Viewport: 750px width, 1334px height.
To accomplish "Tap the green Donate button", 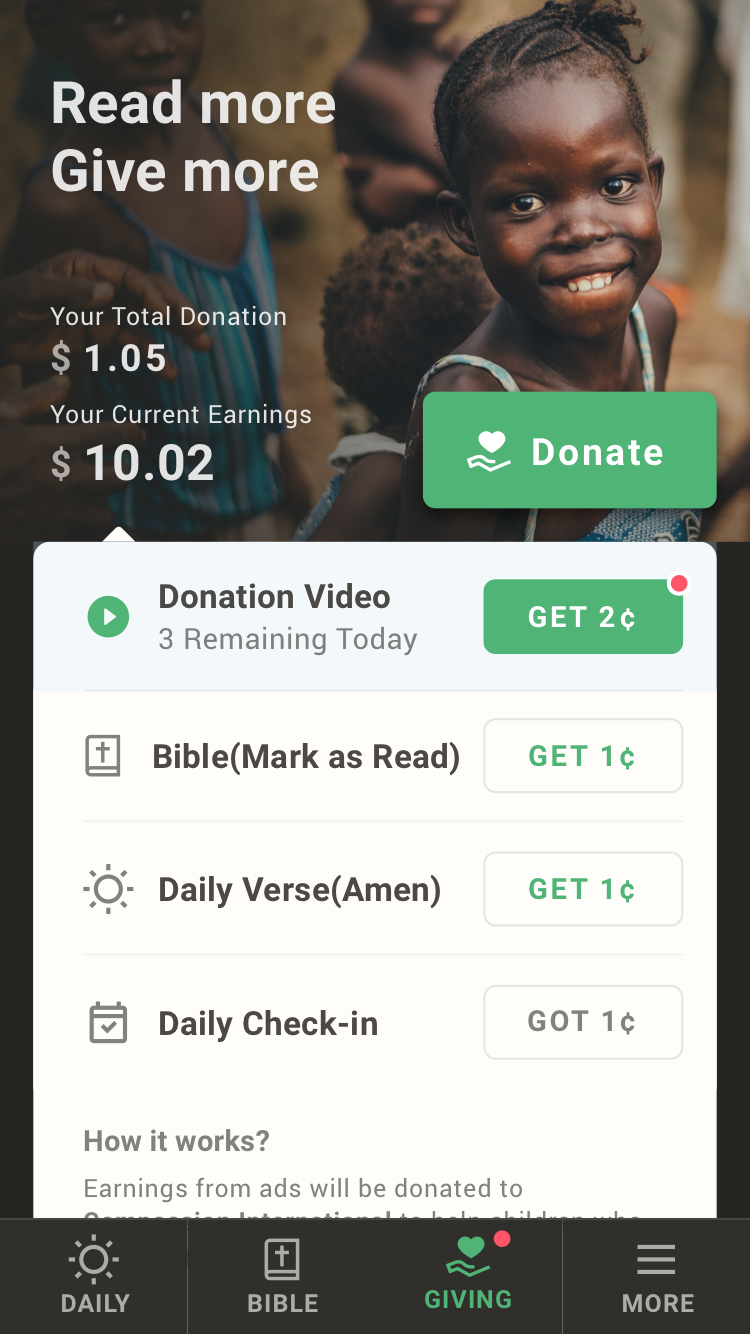I will [x=569, y=451].
